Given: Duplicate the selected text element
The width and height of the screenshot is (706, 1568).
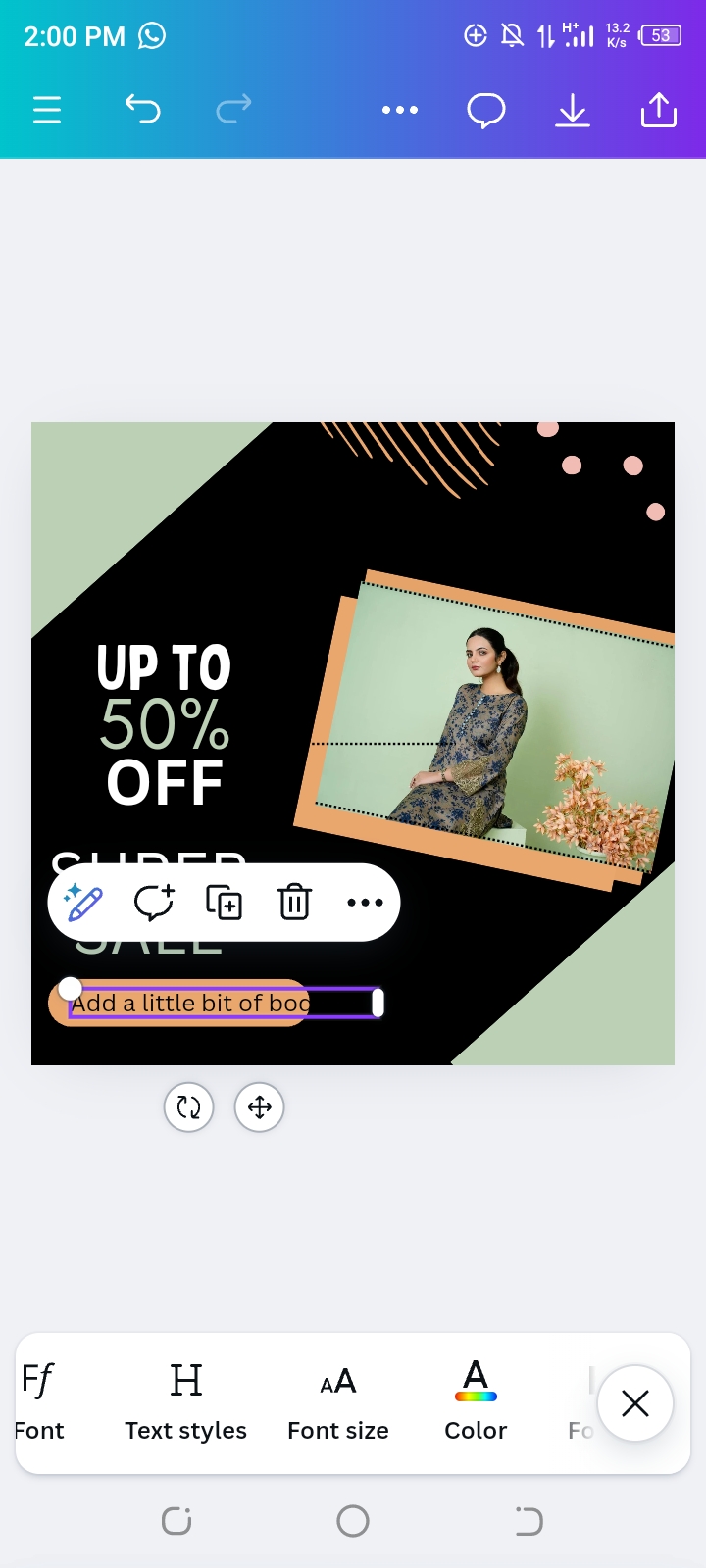Looking at the screenshot, I should click(224, 903).
